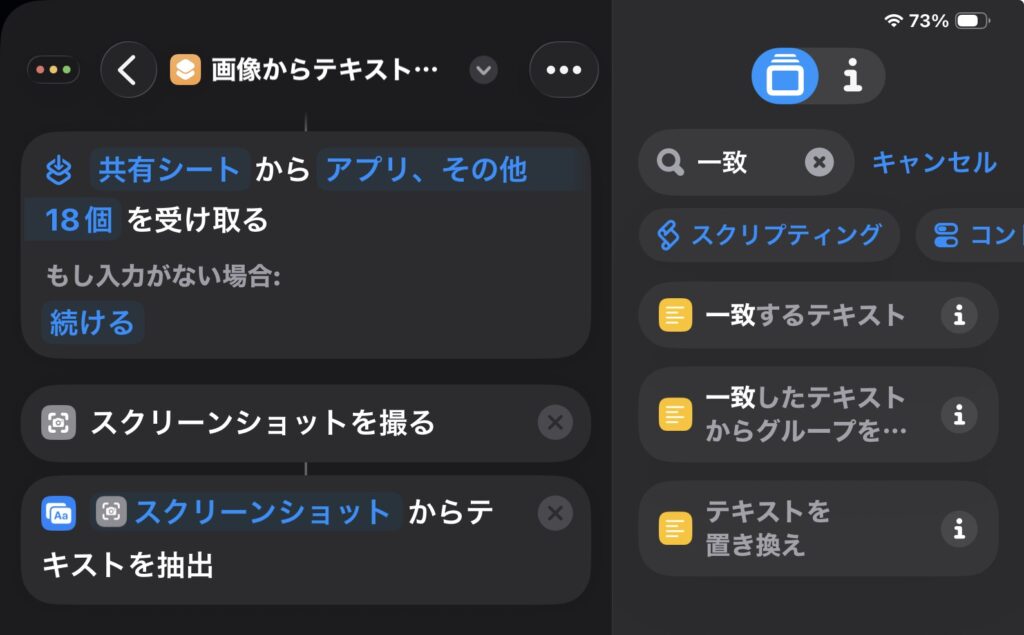
Task: Edit the アプリ、その他18個 input types
Action: (x=427, y=170)
